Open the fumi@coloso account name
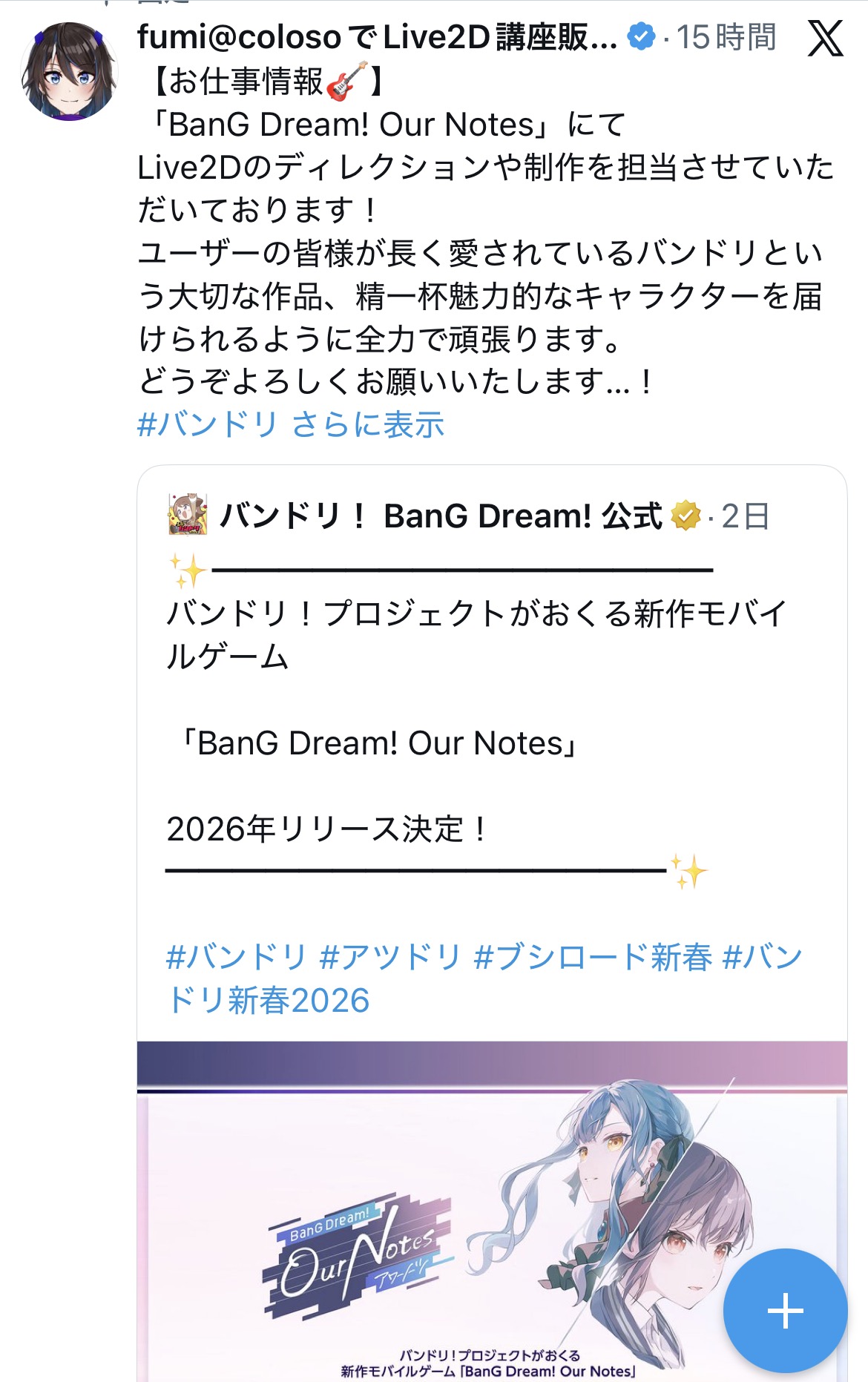This screenshot has height=1382, width=868. [x=377, y=38]
